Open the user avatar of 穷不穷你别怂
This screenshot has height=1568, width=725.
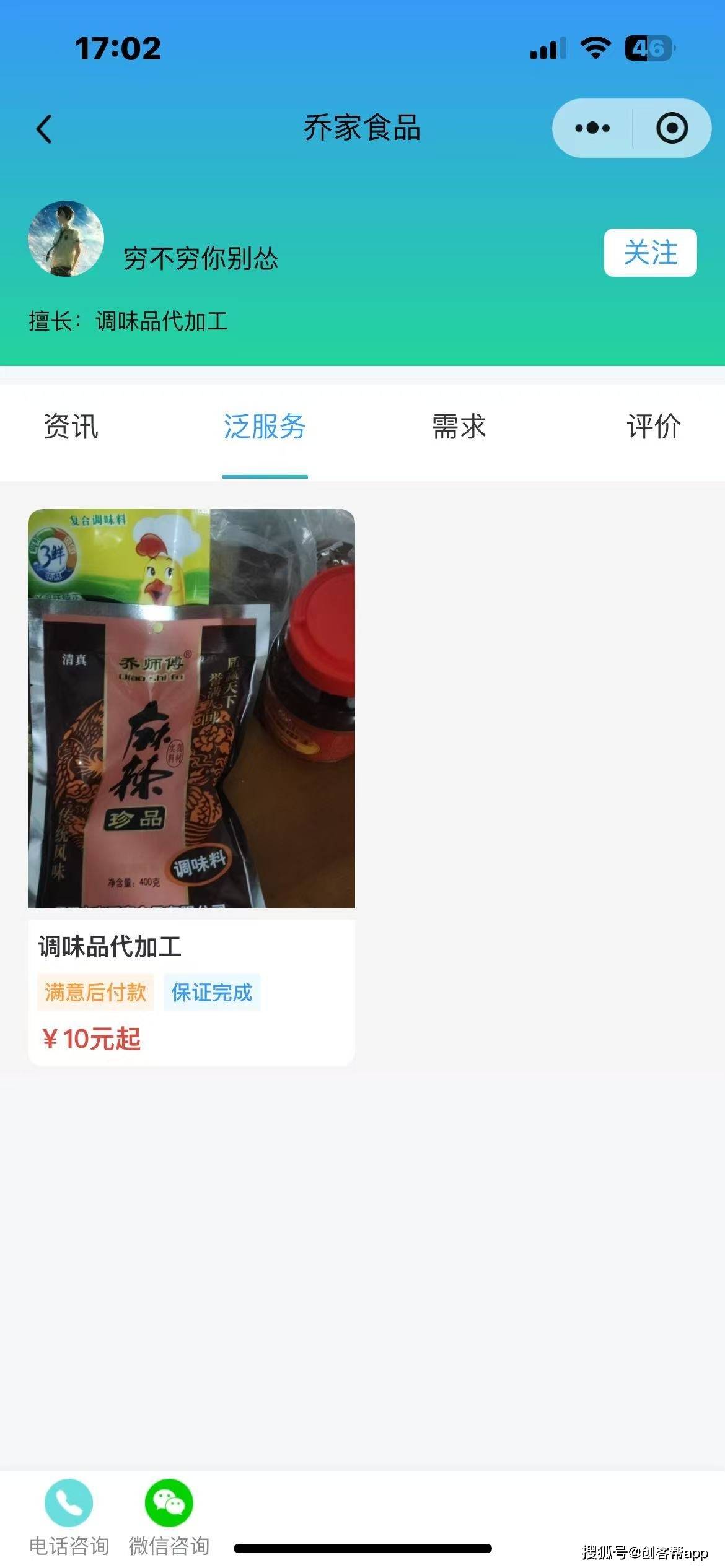(66, 238)
